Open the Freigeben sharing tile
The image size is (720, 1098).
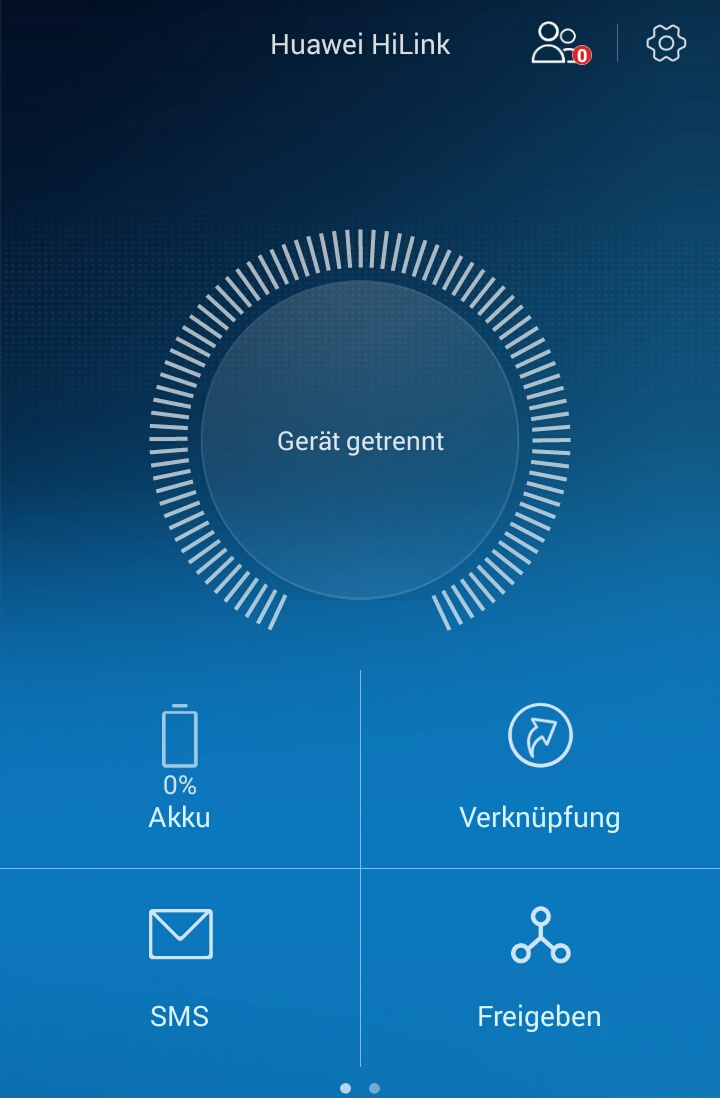pos(540,968)
